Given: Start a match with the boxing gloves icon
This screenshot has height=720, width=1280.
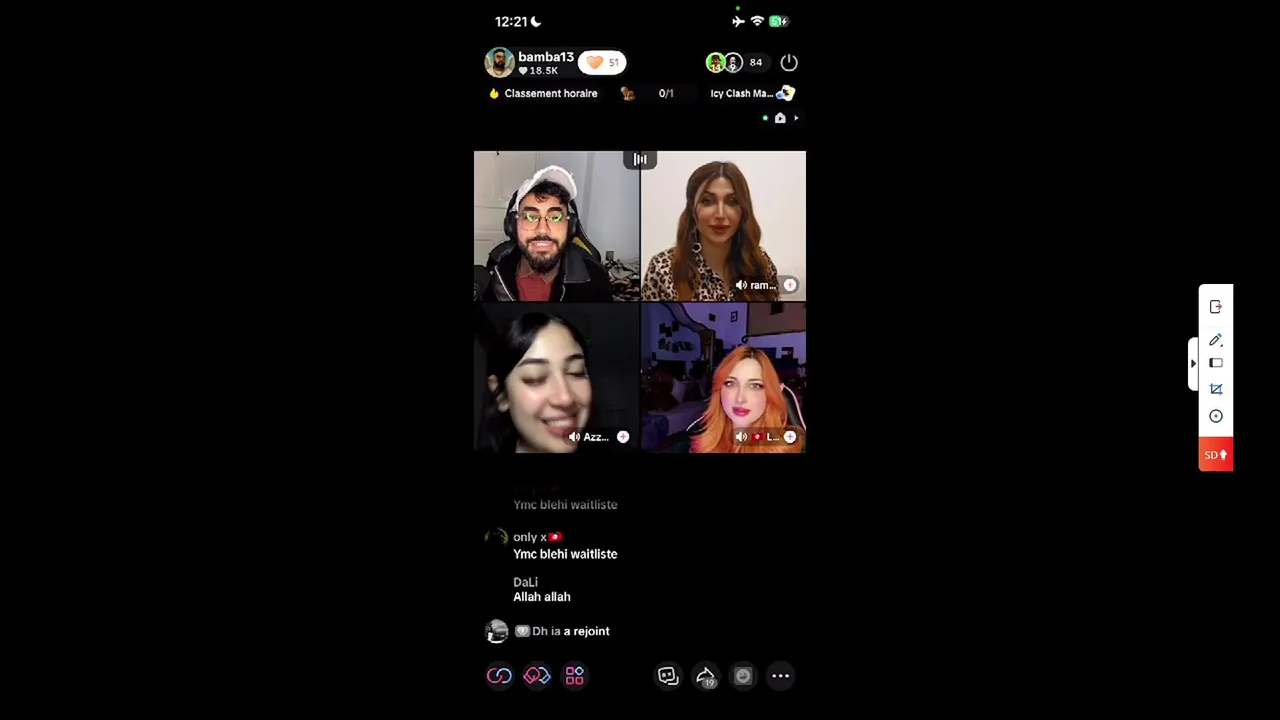Looking at the screenshot, I should tap(537, 676).
